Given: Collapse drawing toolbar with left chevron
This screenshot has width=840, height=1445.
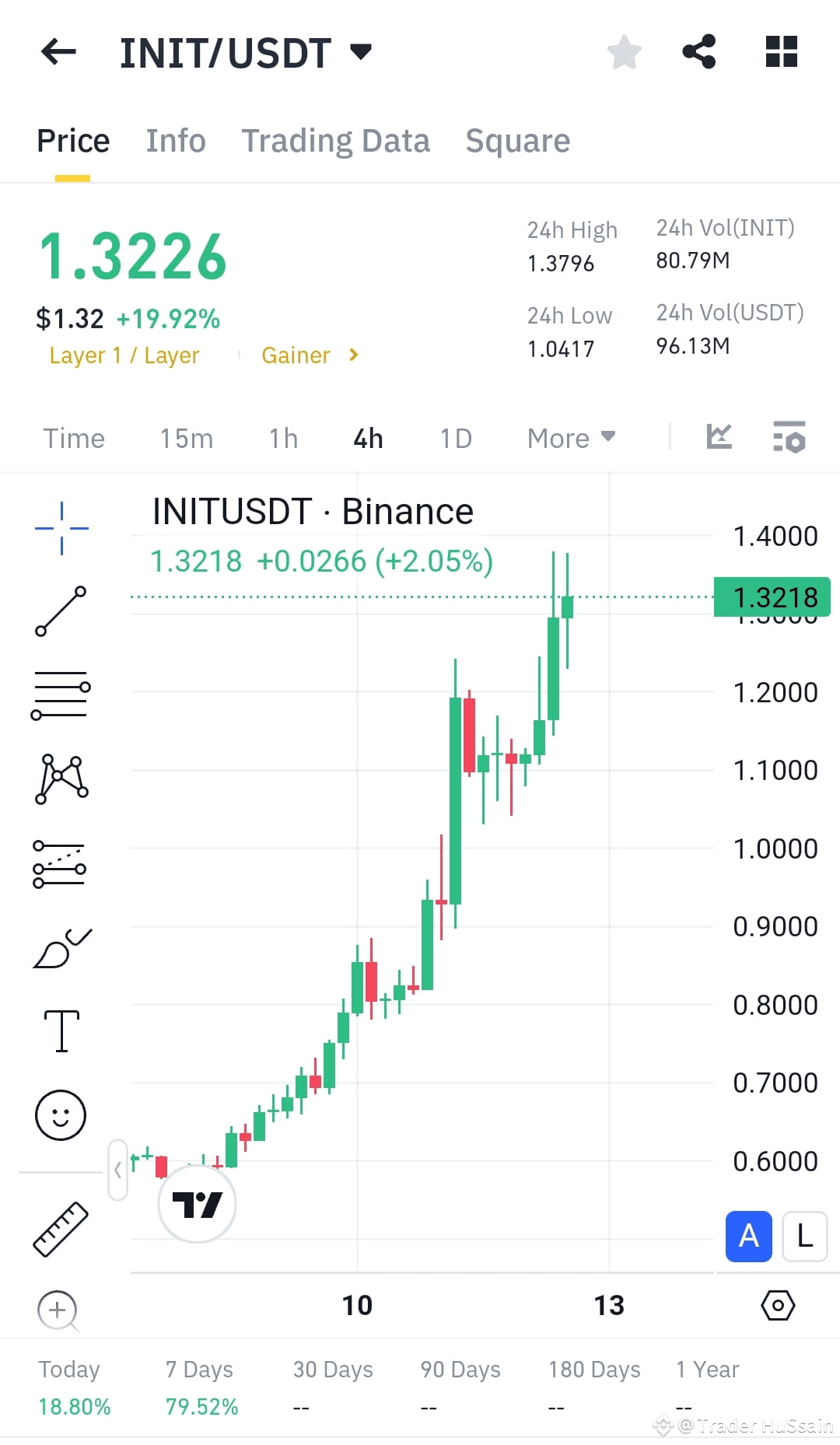Looking at the screenshot, I should coord(117,1170).
